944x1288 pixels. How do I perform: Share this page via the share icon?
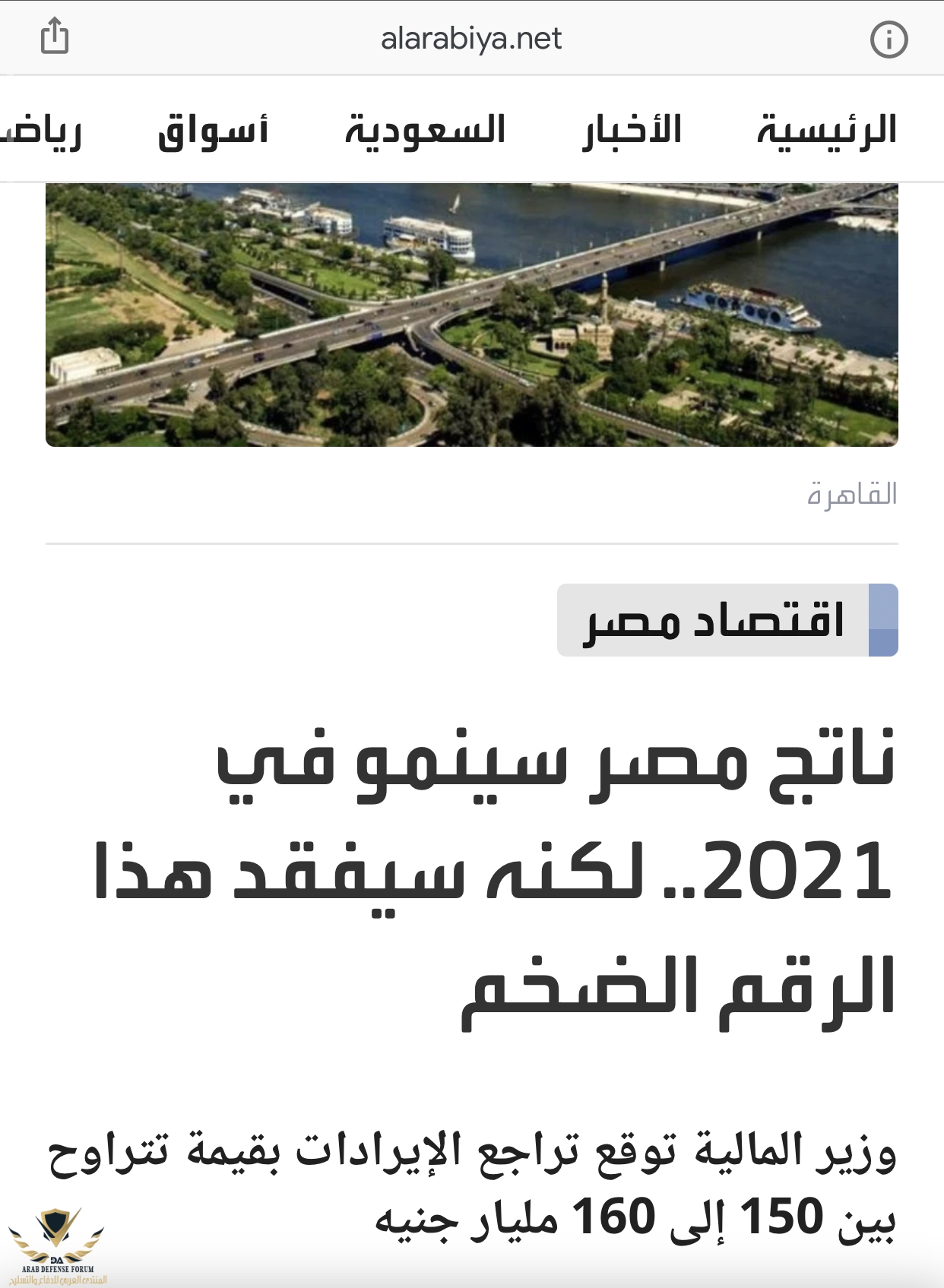click(x=54, y=36)
